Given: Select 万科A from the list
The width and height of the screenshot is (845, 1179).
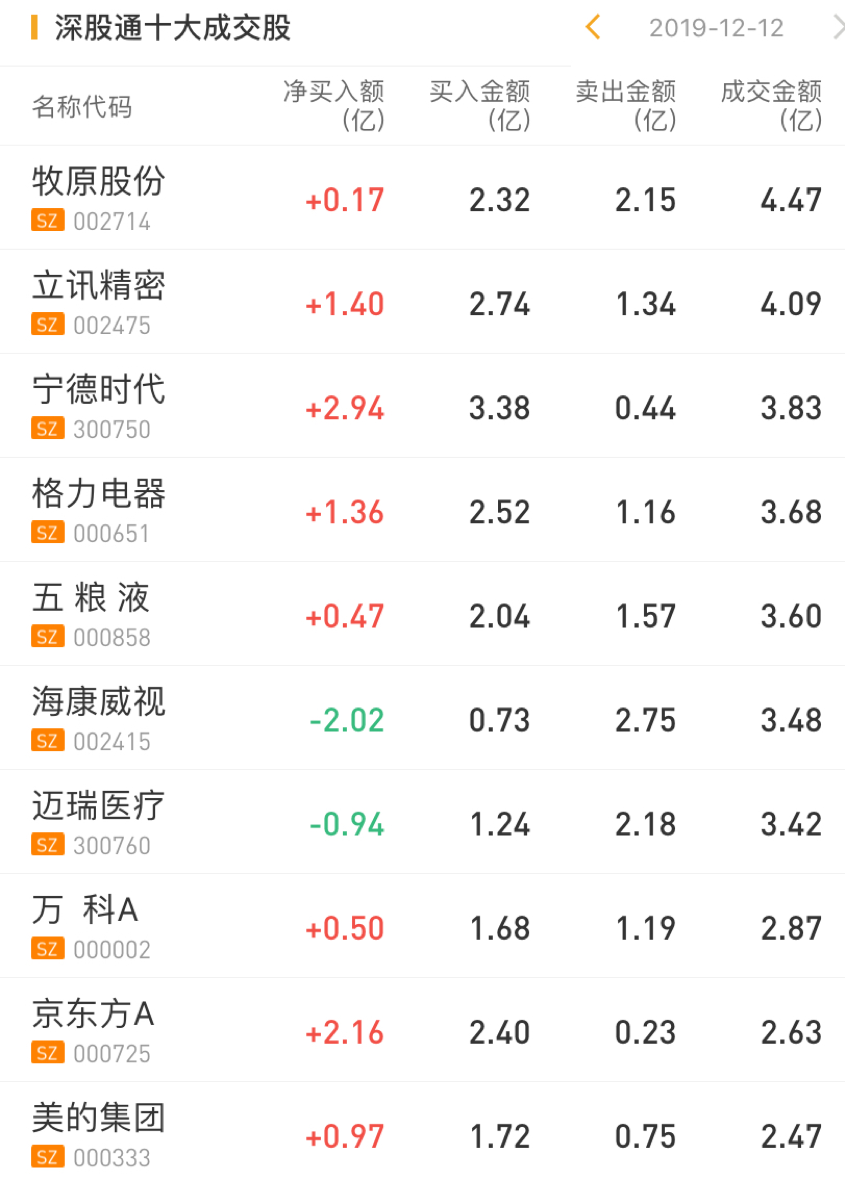Looking at the screenshot, I should (x=86, y=925).
